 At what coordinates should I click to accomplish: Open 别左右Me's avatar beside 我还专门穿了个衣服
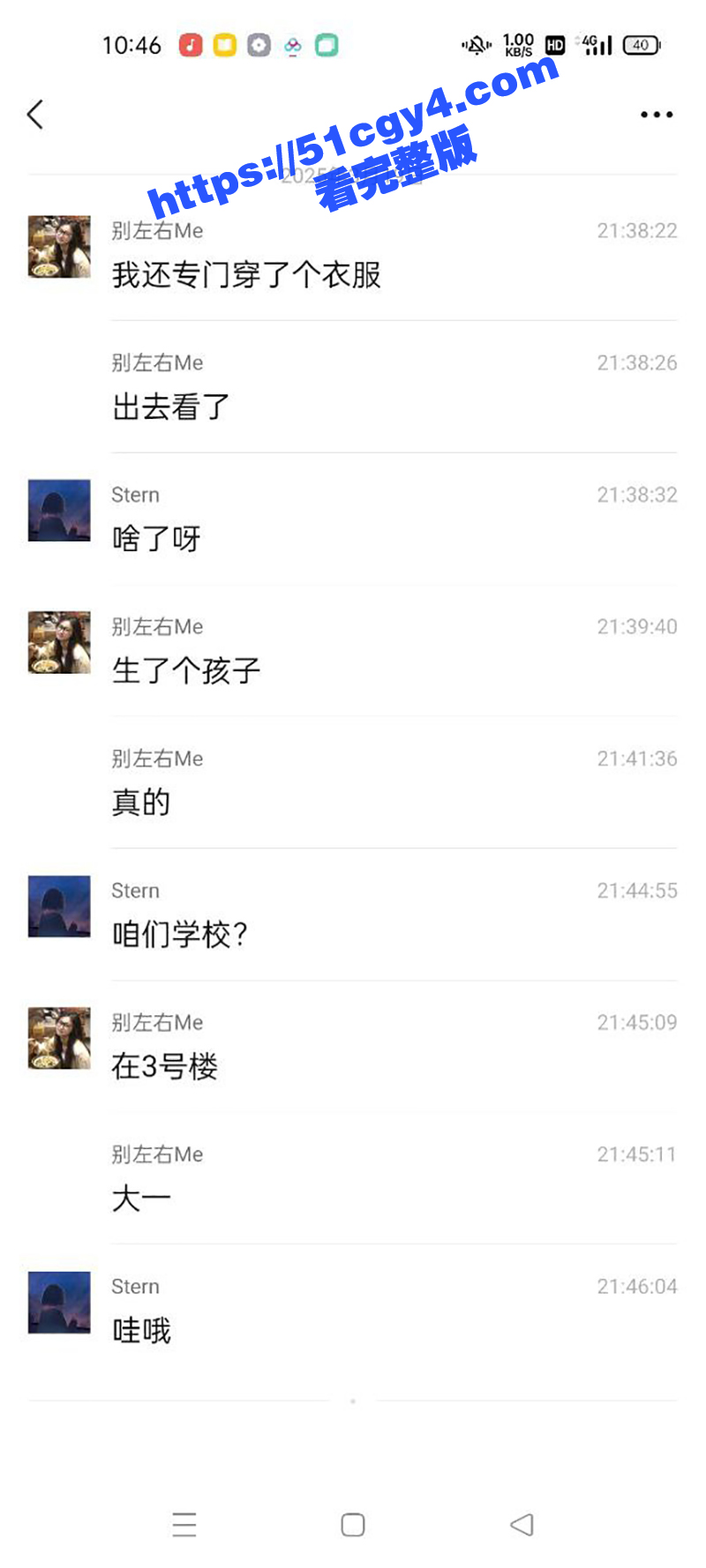pos(59,247)
